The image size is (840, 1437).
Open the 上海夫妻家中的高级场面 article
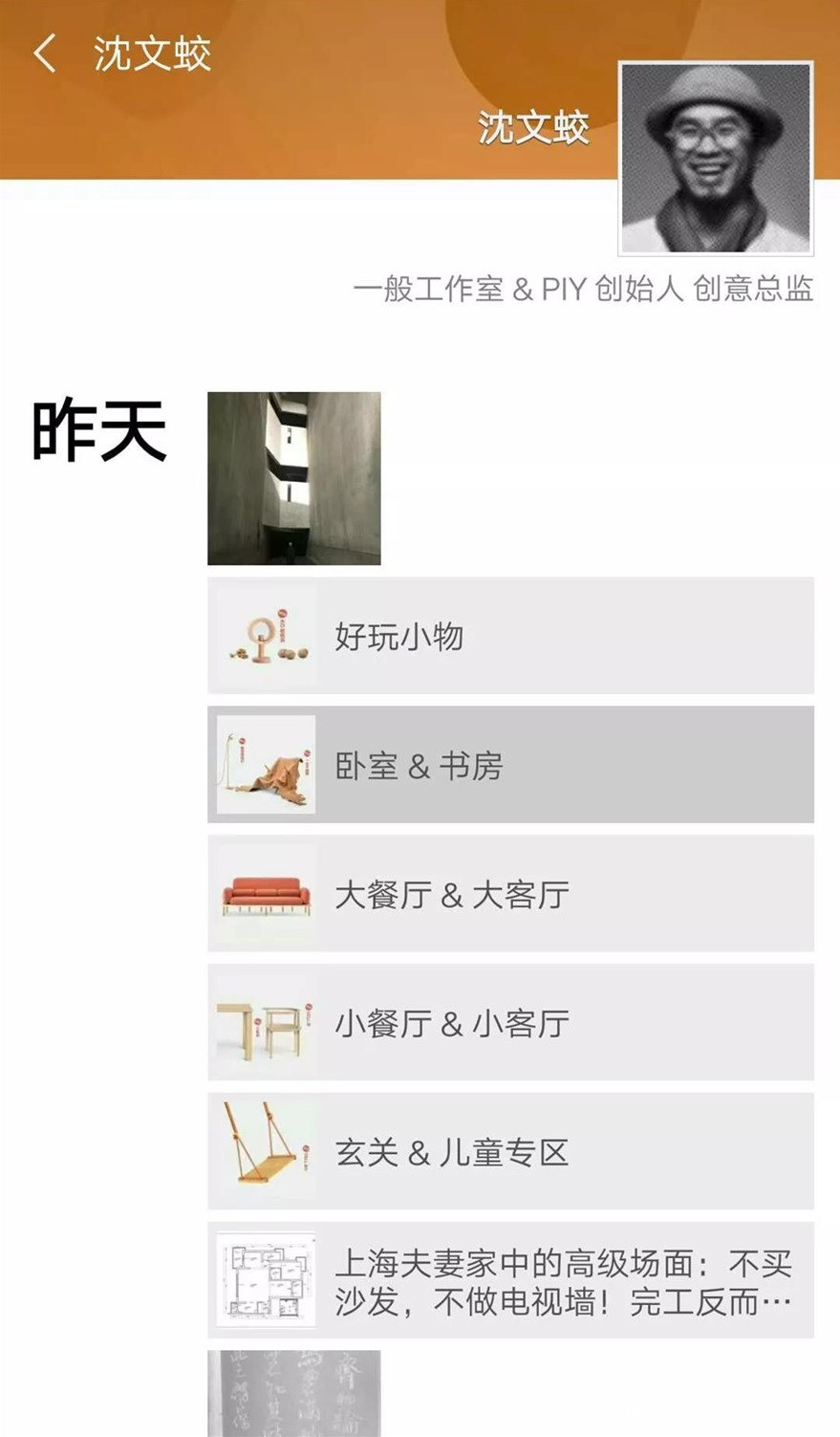pyautogui.click(x=510, y=1281)
